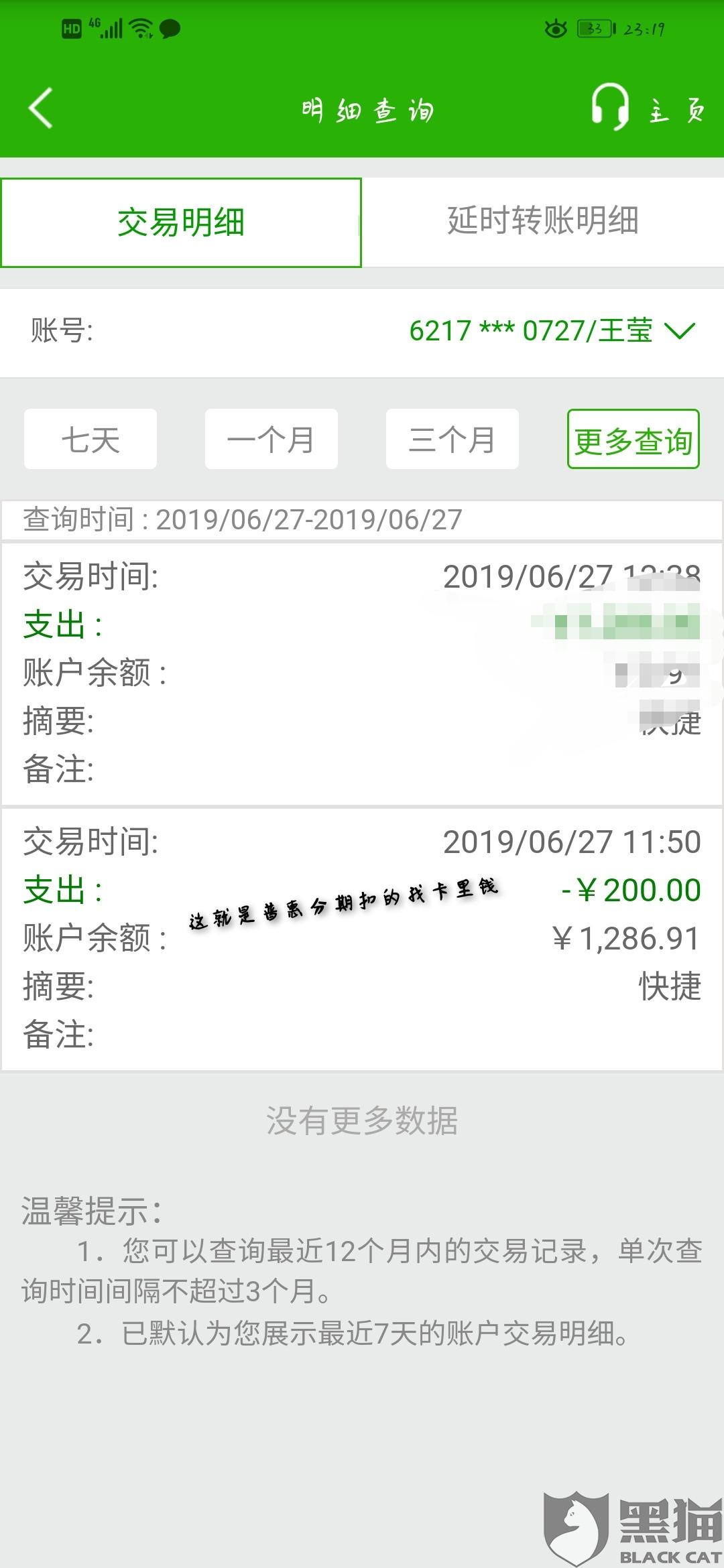Screen dimensions: 724x1568
Task: Filter transactions by 一个月
Action: tap(271, 440)
